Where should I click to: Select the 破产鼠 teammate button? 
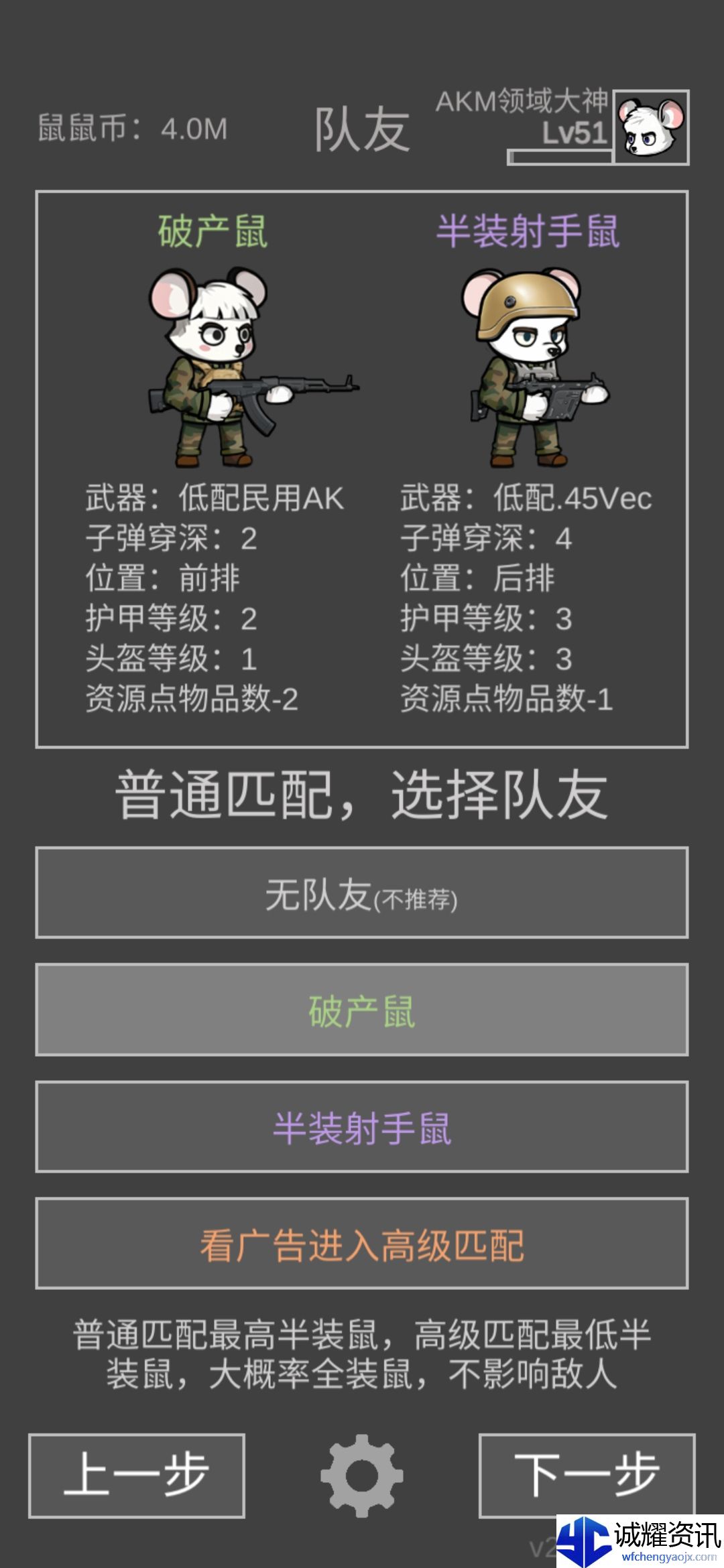tap(362, 1010)
